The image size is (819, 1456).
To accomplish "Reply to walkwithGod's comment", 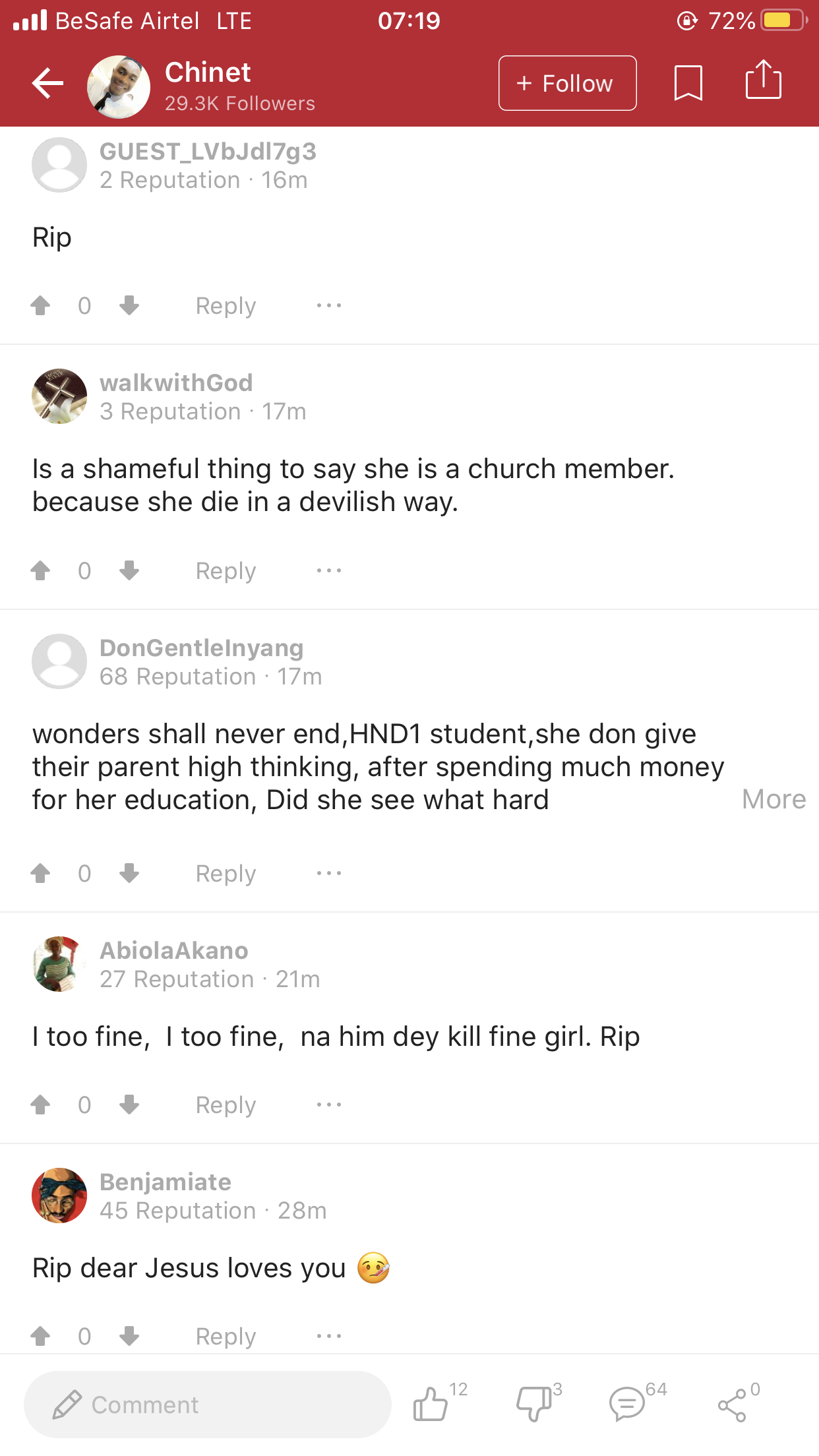I will pyautogui.click(x=226, y=571).
